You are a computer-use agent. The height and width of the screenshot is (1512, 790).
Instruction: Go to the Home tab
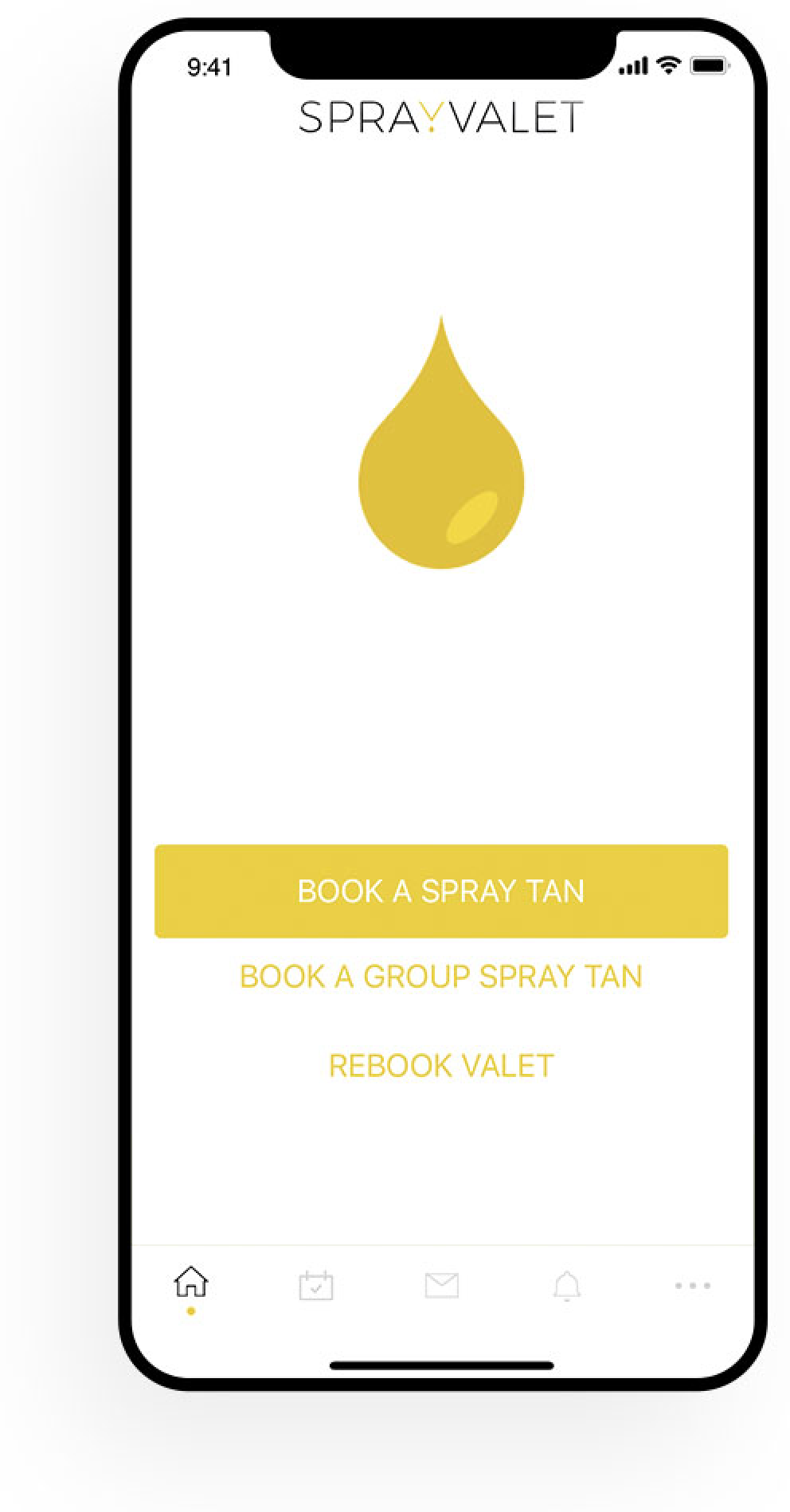191,1283
